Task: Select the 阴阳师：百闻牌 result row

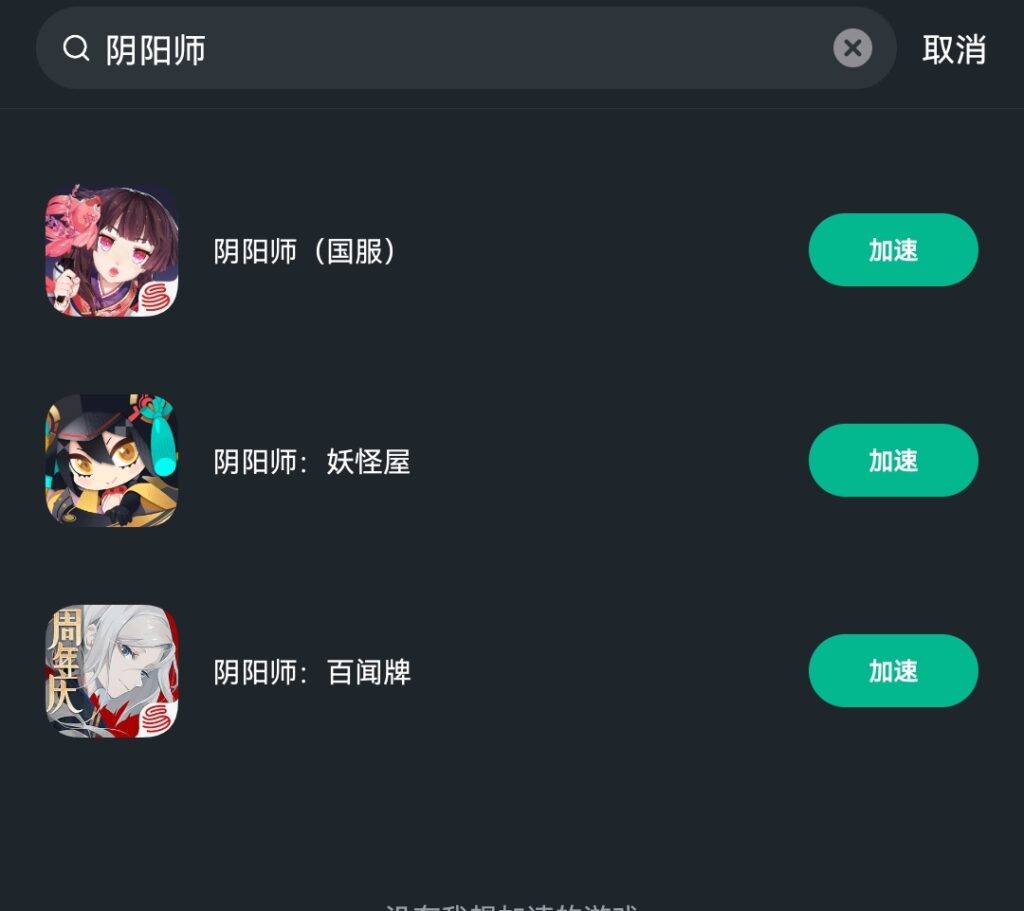Action: pos(311,671)
